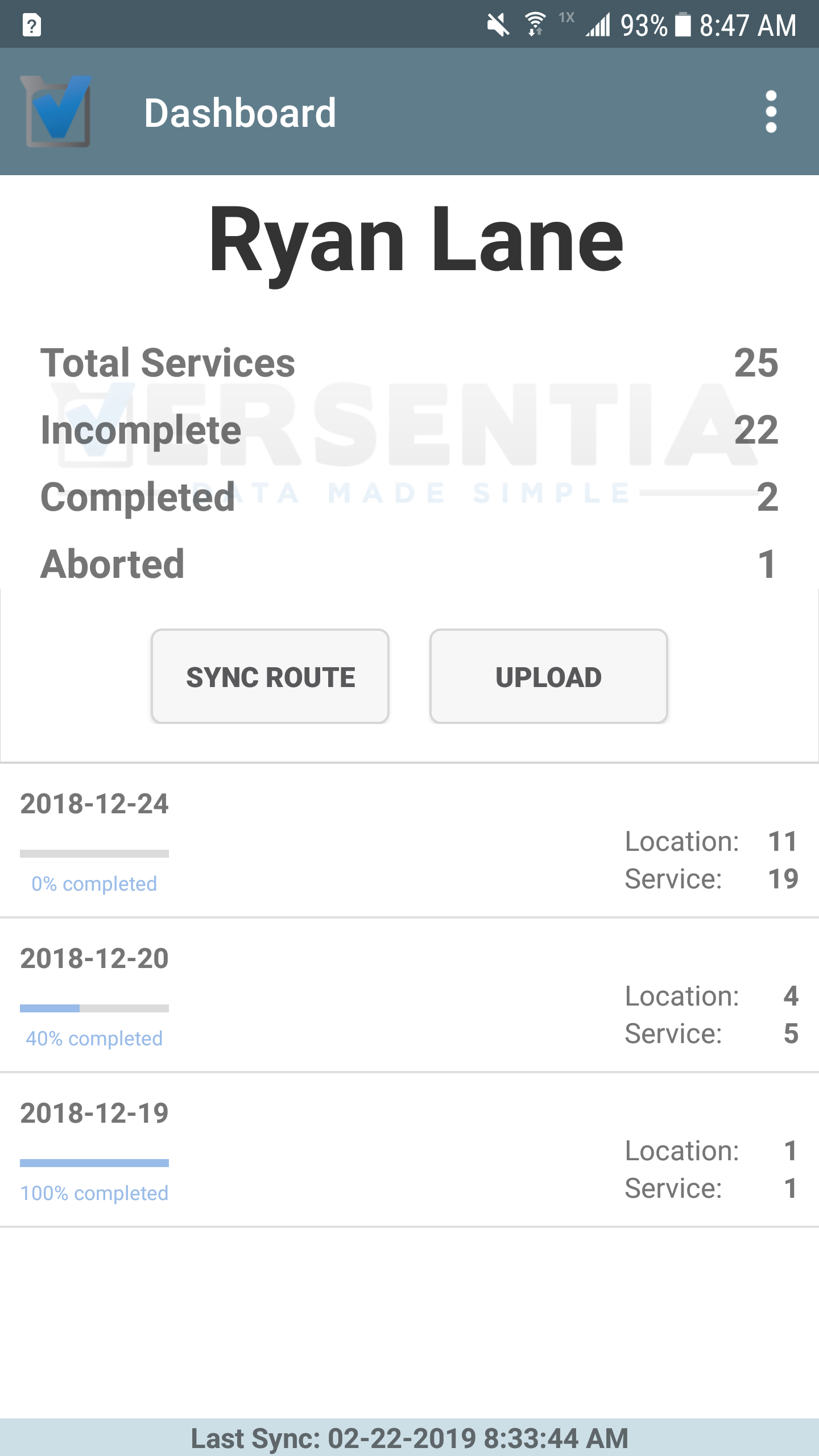The height and width of the screenshot is (1456, 819).
Task: Open the 2018-12-24 route
Action: tap(409, 841)
